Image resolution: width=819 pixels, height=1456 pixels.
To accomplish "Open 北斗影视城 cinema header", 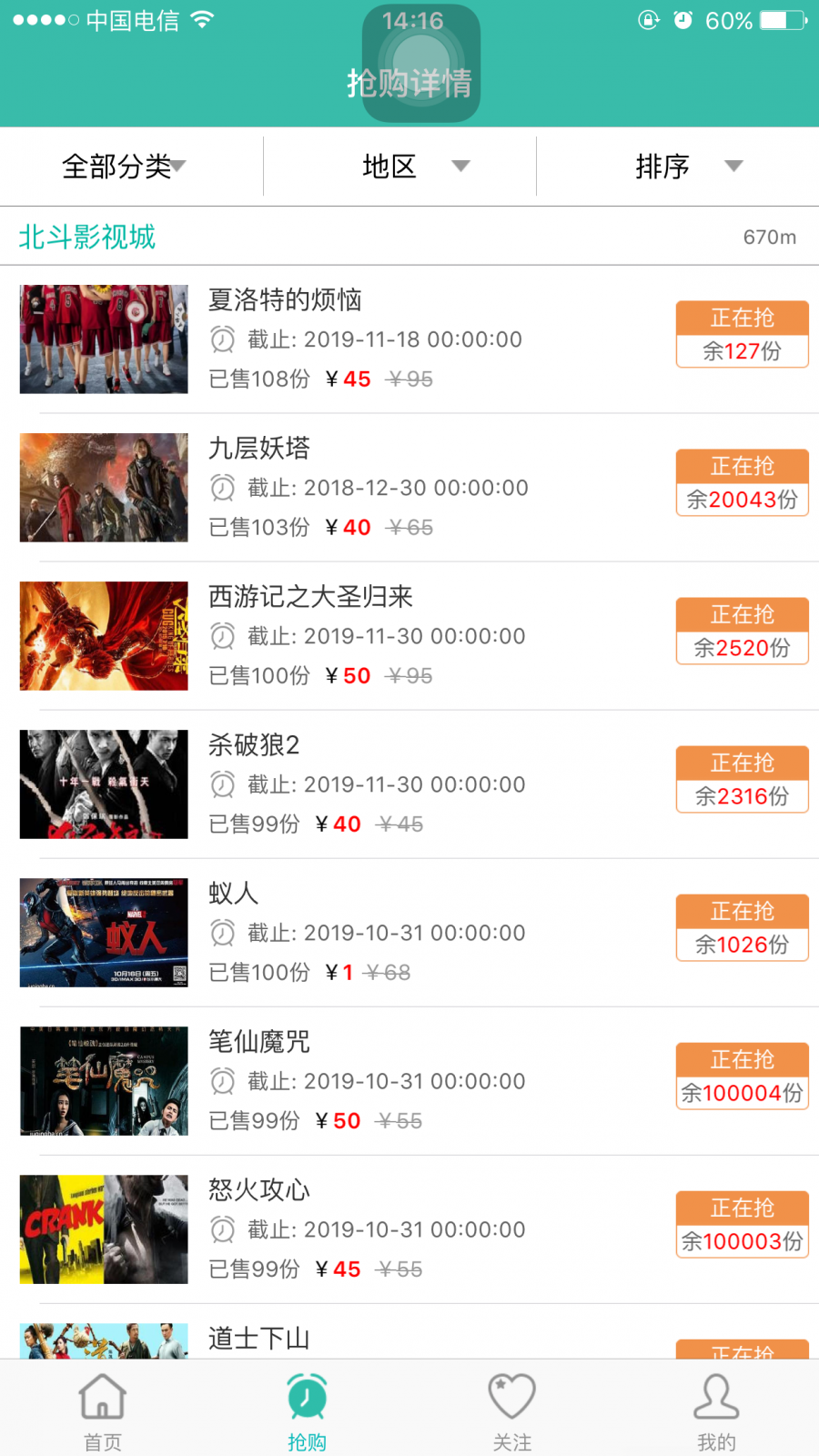I will [x=409, y=237].
